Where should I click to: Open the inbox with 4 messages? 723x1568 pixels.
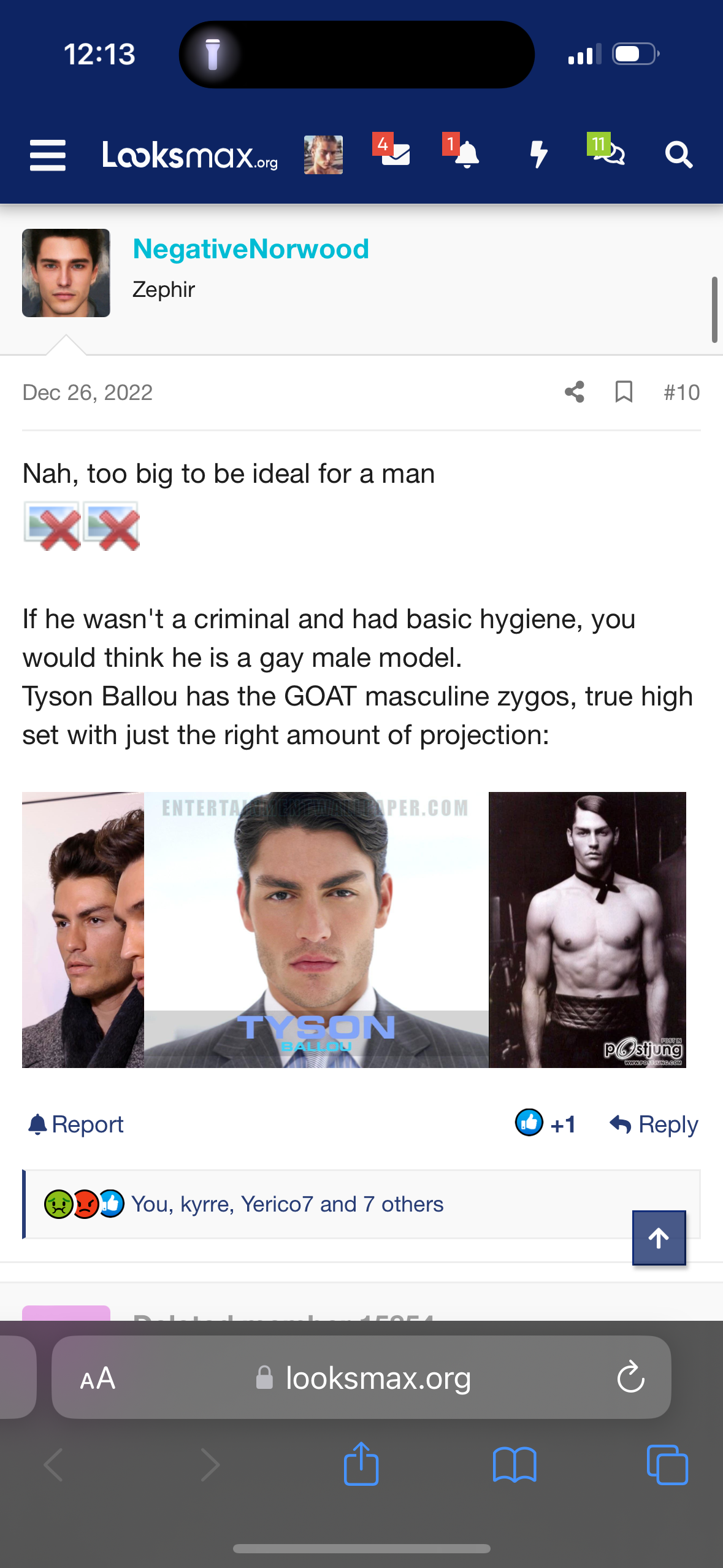[x=394, y=153]
